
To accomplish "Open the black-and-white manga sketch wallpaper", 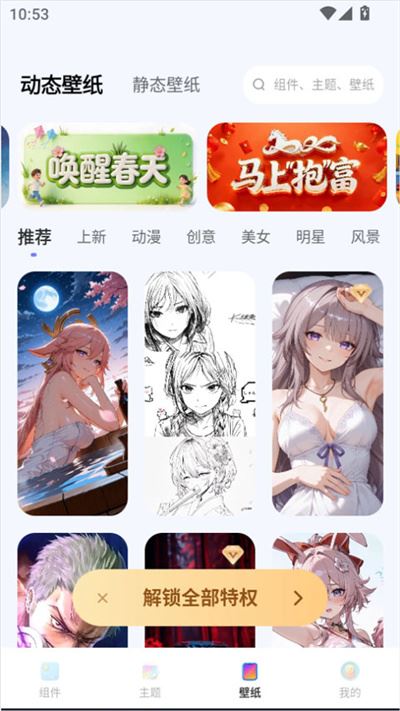I will [200, 393].
